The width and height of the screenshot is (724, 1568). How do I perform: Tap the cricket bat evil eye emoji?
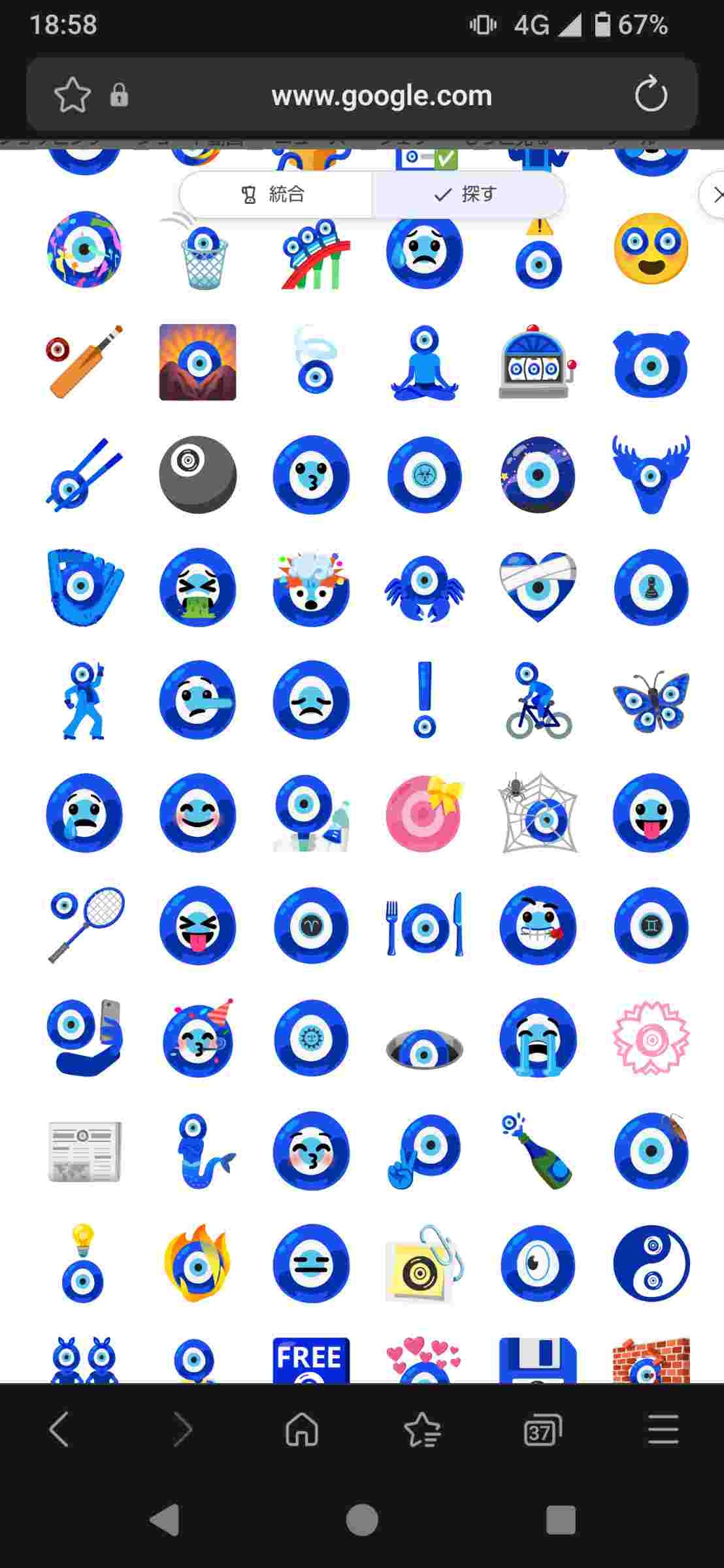[x=84, y=362]
